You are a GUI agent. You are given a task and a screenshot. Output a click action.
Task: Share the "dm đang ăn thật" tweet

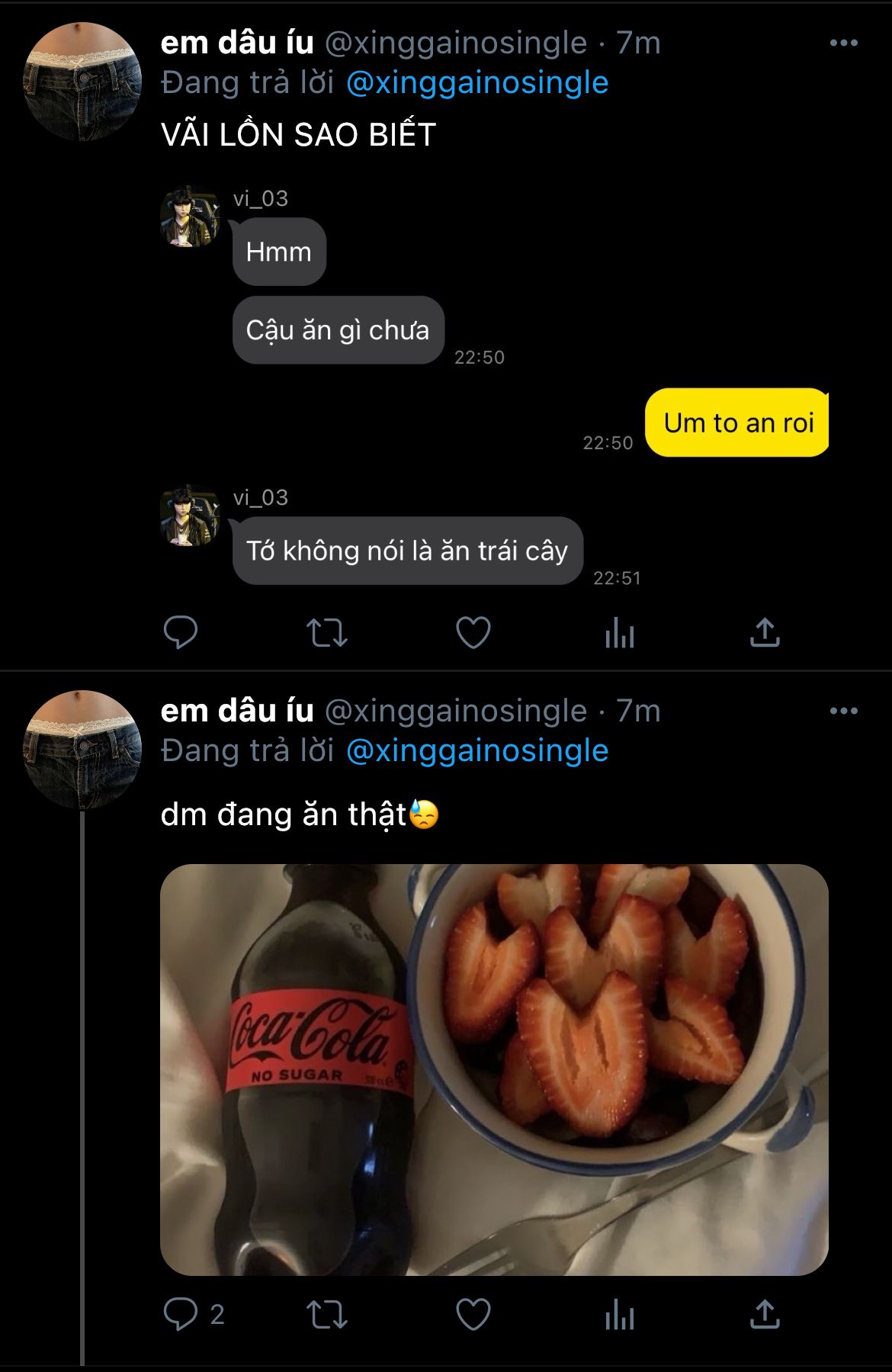765,1315
